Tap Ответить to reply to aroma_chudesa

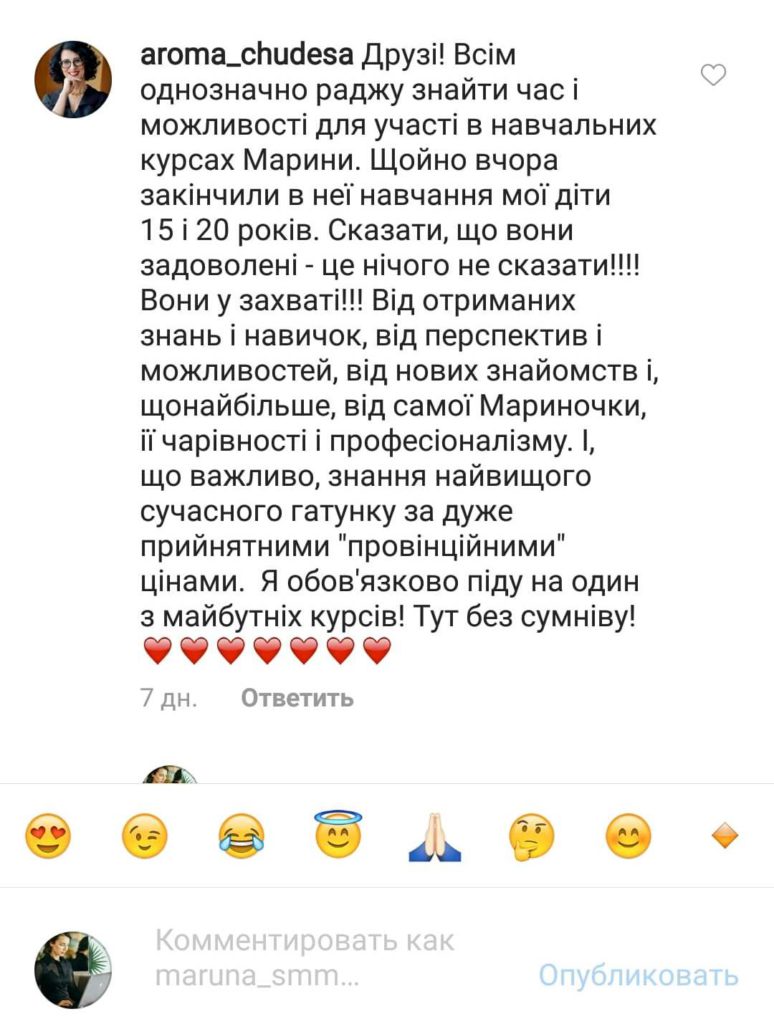(x=297, y=698)
